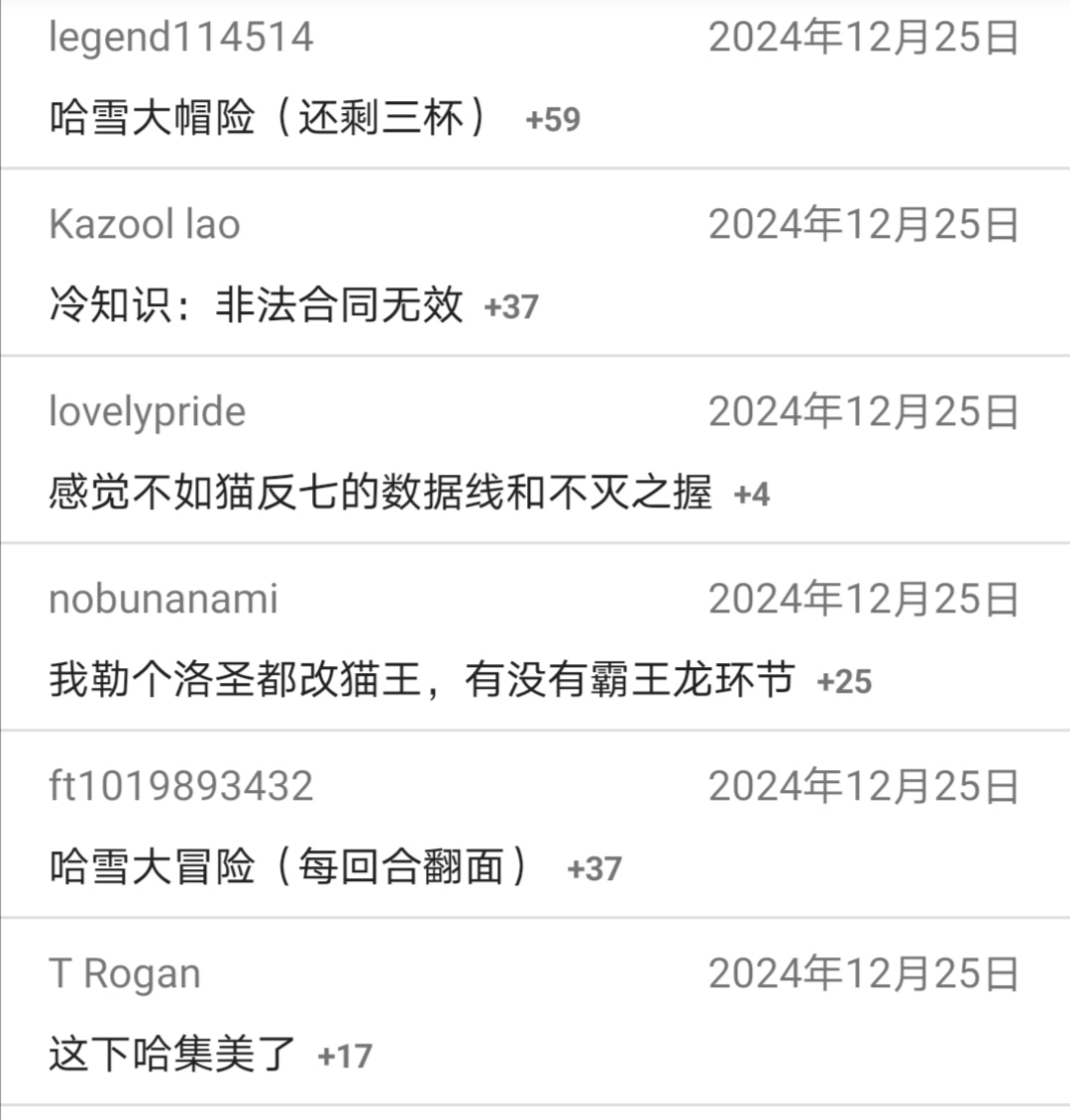Select Kazool lao's comment 冷知识：非法合同无效
1070x1120 pixels.
(256, 305)
